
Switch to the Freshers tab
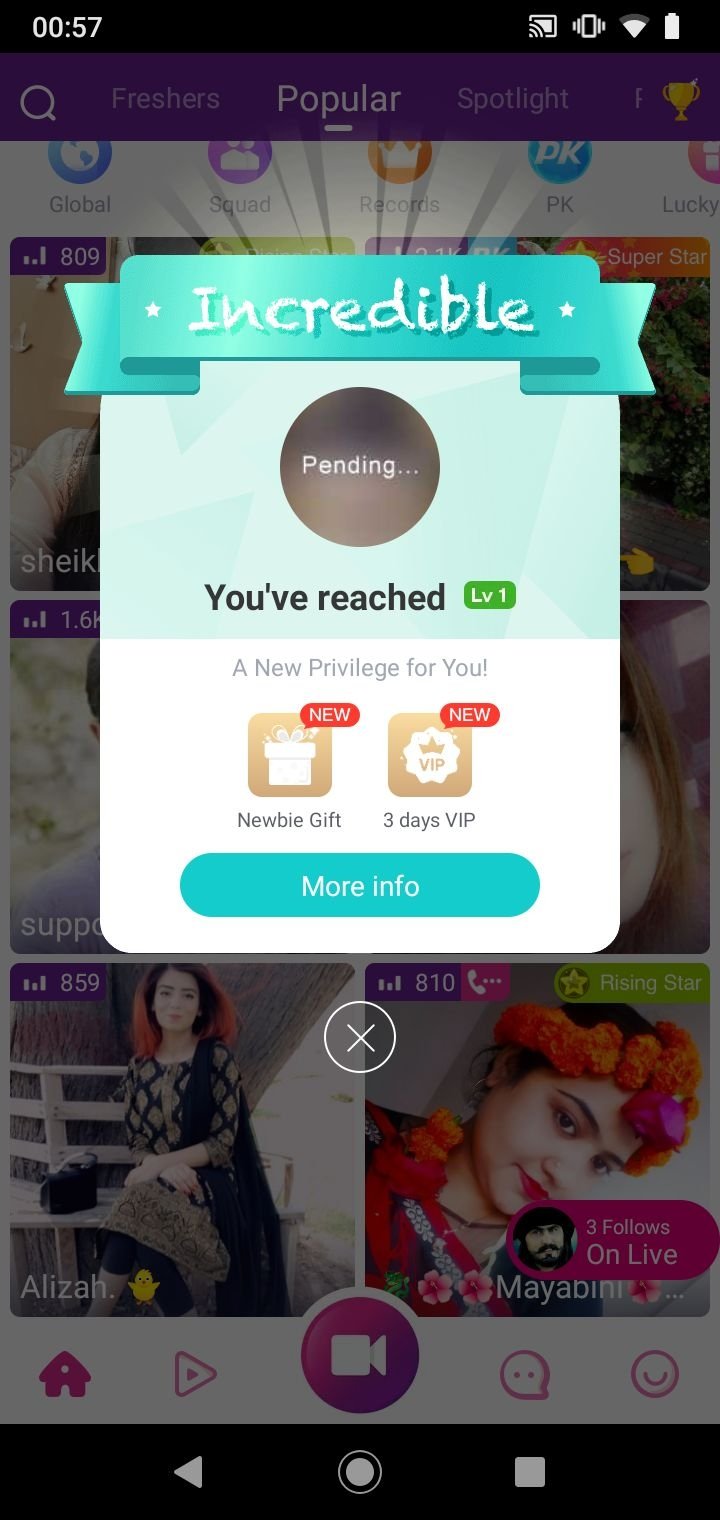(165, 98)
